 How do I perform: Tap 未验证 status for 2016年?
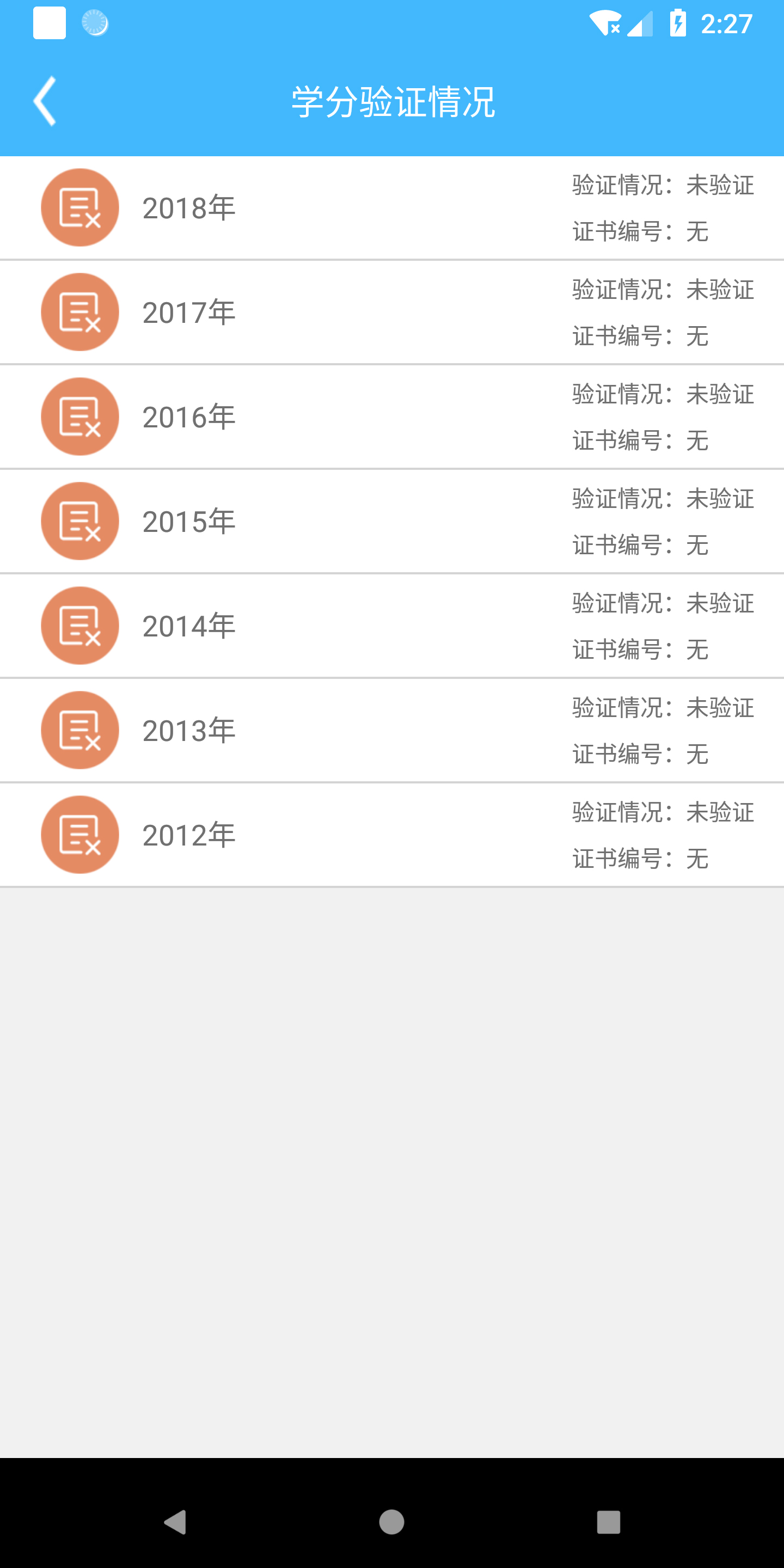[720, 395]
